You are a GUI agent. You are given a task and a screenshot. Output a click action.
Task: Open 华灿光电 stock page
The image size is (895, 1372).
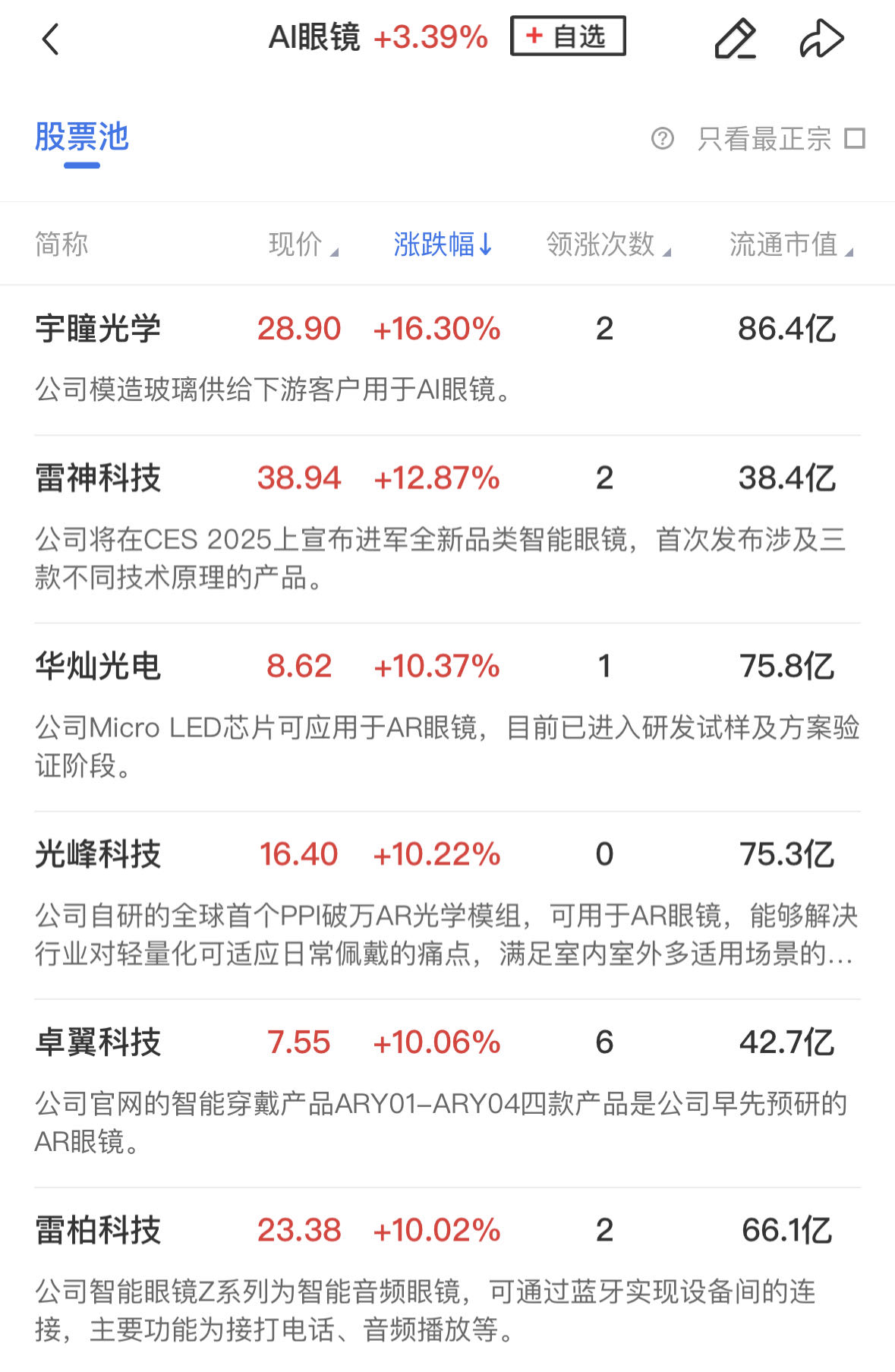click(x=99, y=667)
